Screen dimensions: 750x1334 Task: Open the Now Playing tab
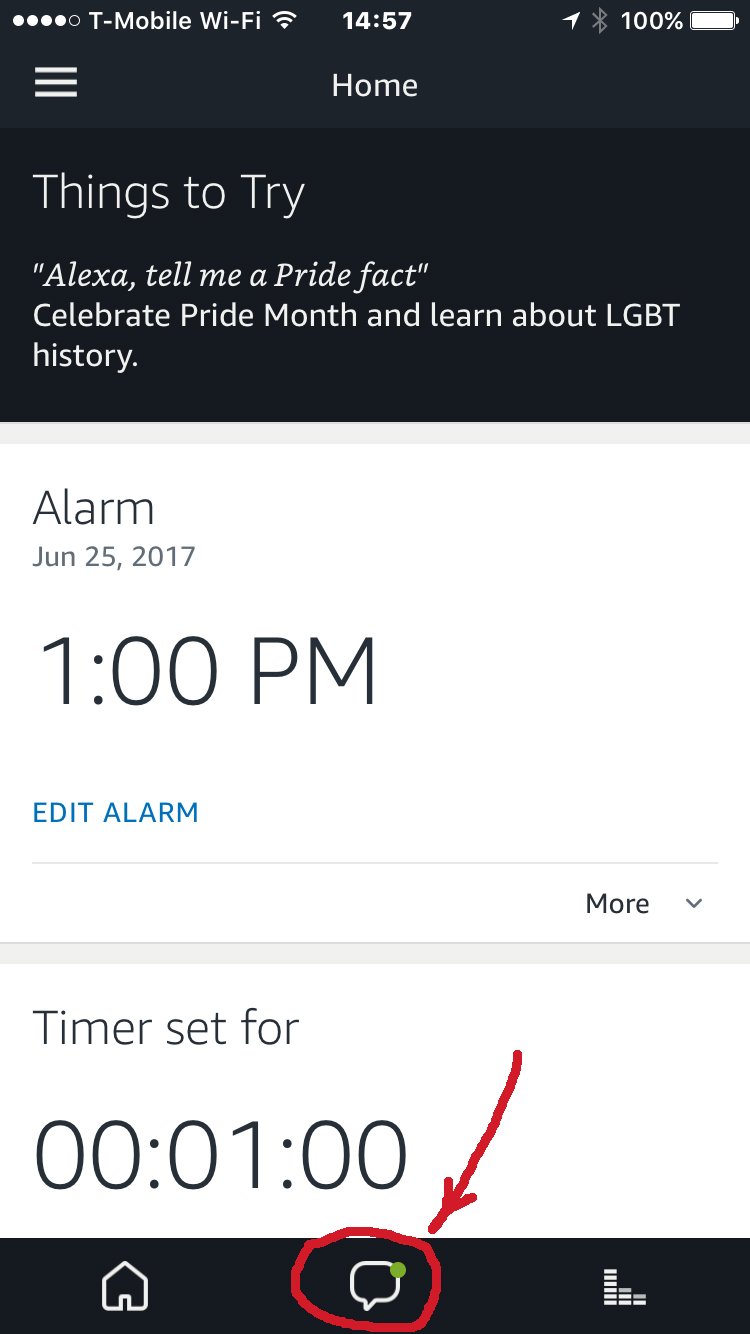[625, 1287]
